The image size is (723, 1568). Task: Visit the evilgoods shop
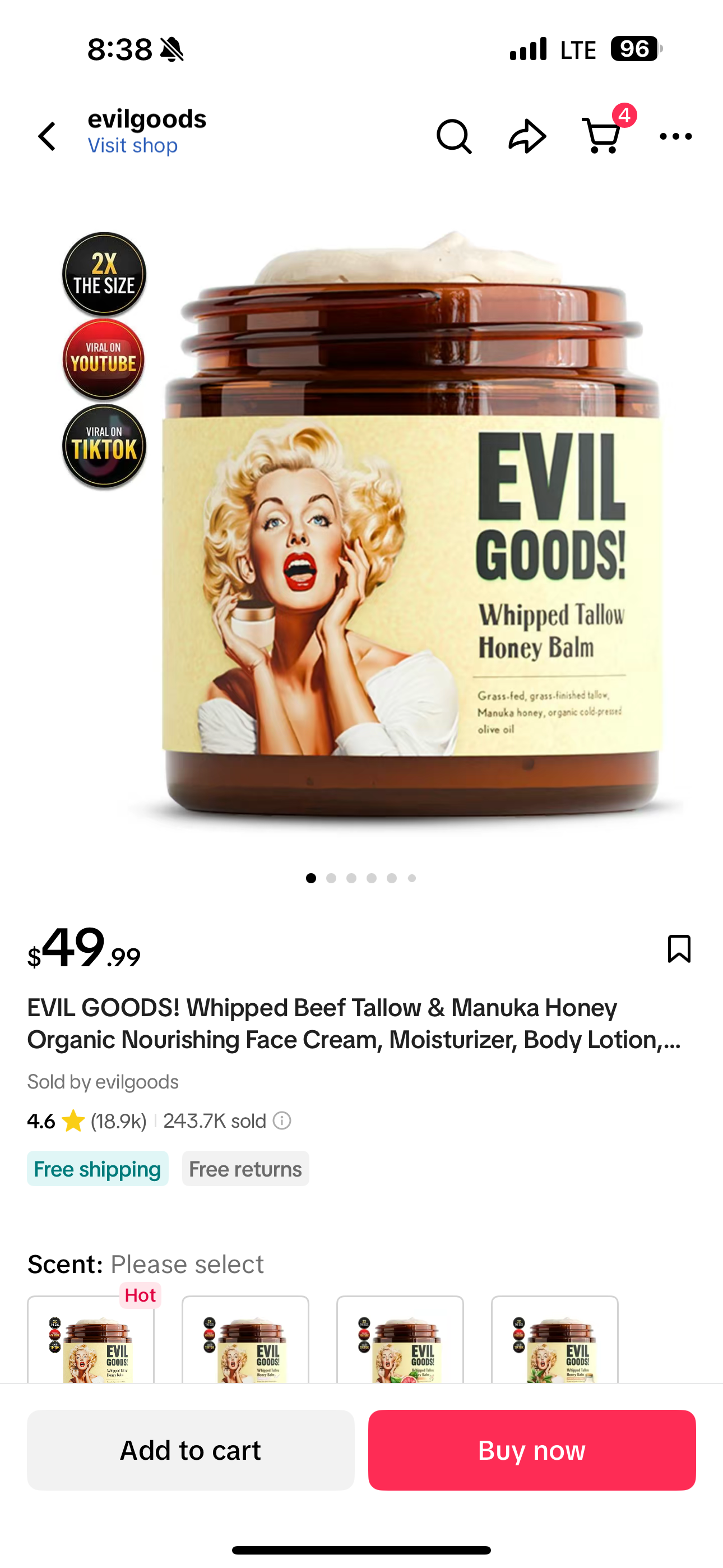(133, 145)
